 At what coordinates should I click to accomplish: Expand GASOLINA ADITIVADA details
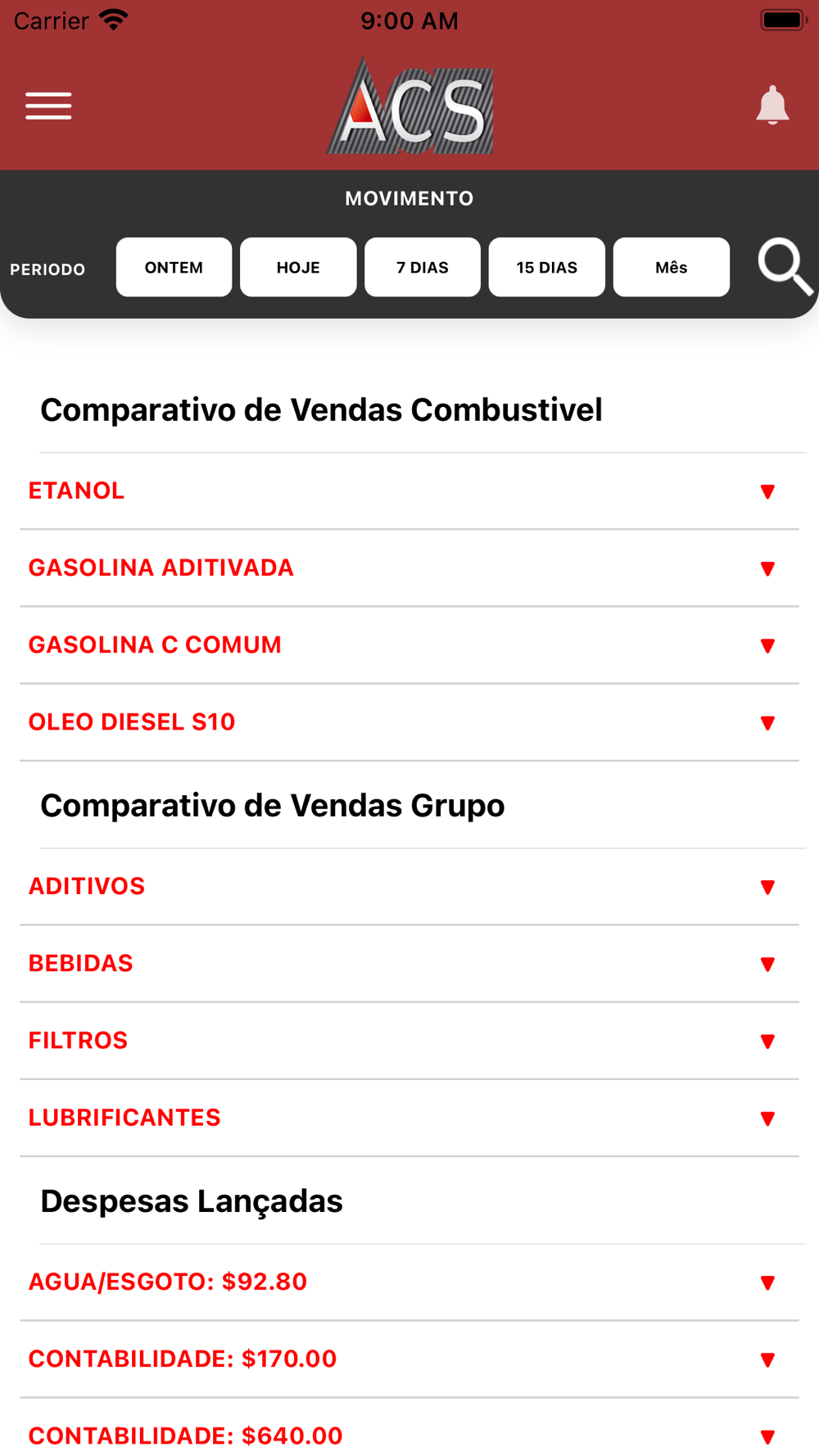click(x=409, y=567)
